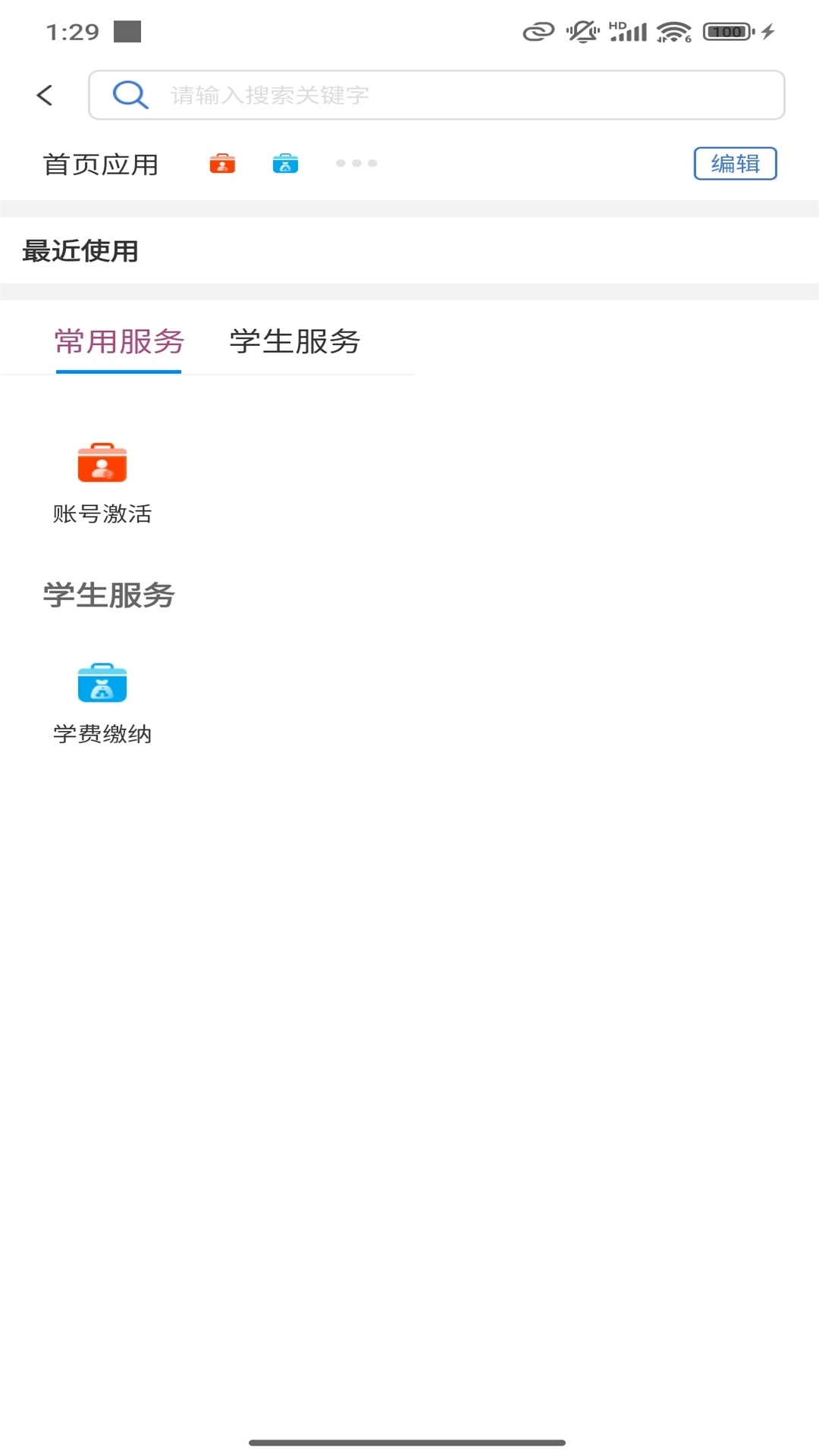Tap the search magnifier icon
The image size is (819, 1456).
(x=130, y=95)
